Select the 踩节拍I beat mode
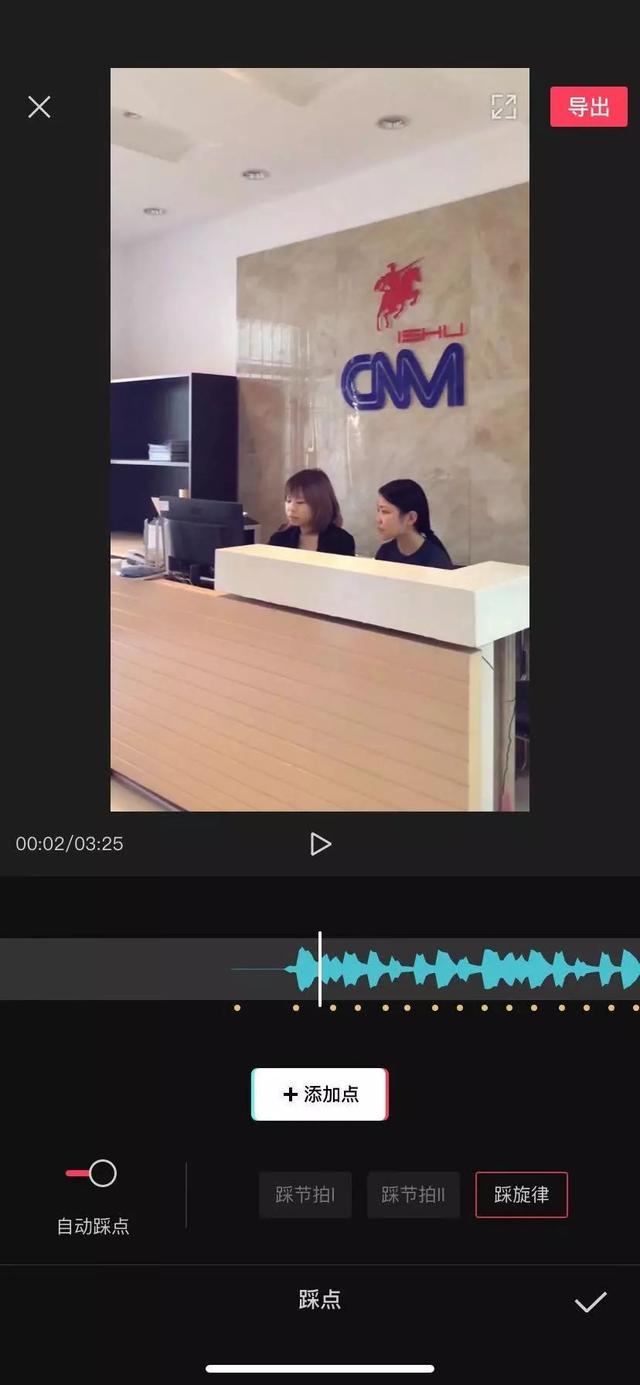 (x=305, y=1195)
